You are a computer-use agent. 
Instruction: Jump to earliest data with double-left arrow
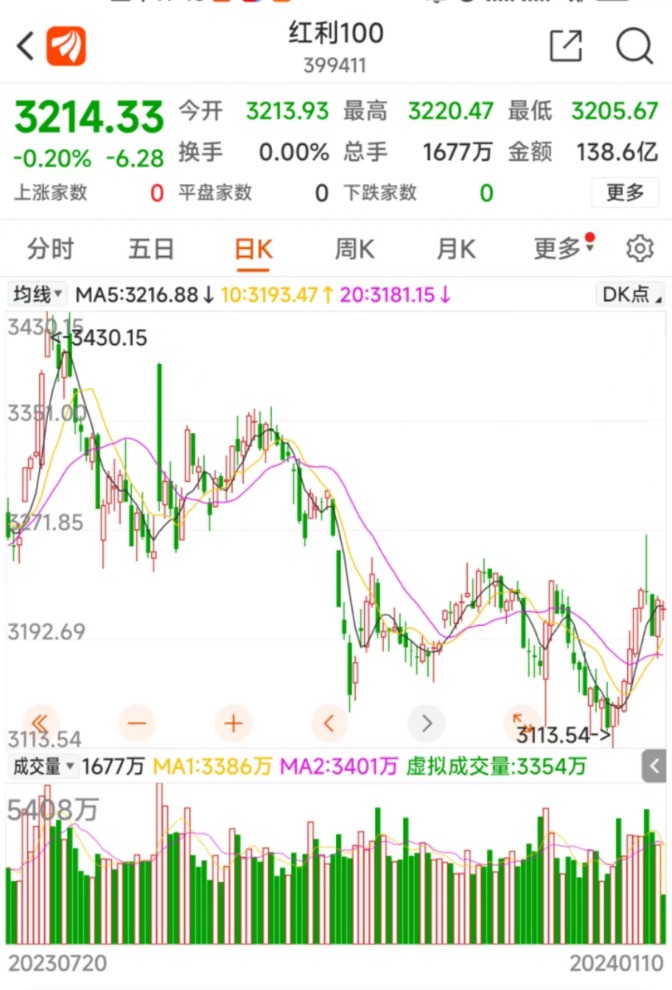pyautogui.click(x=41, y=722)
